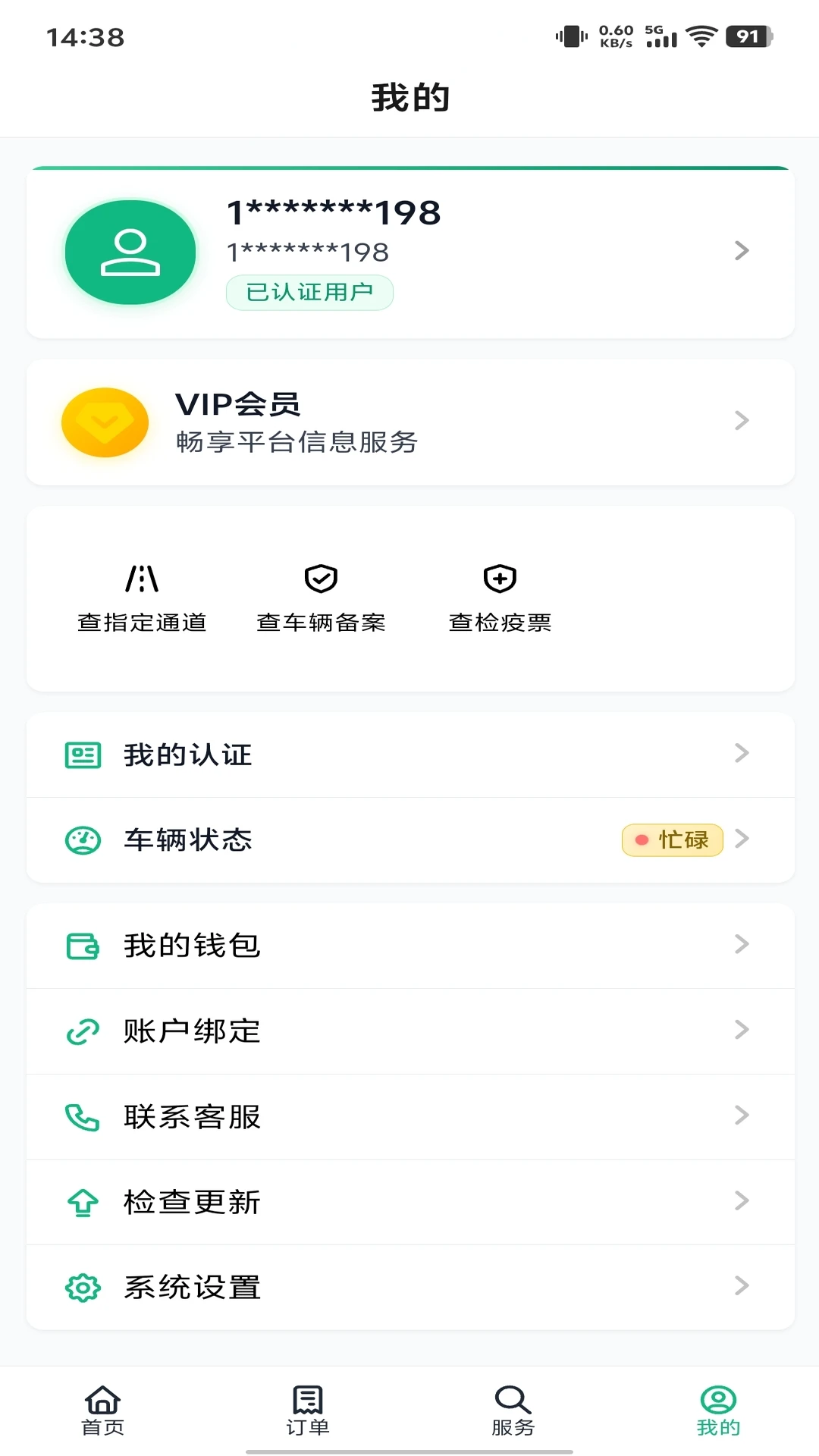Switch to the 首页 tab

pos(102,1410)
